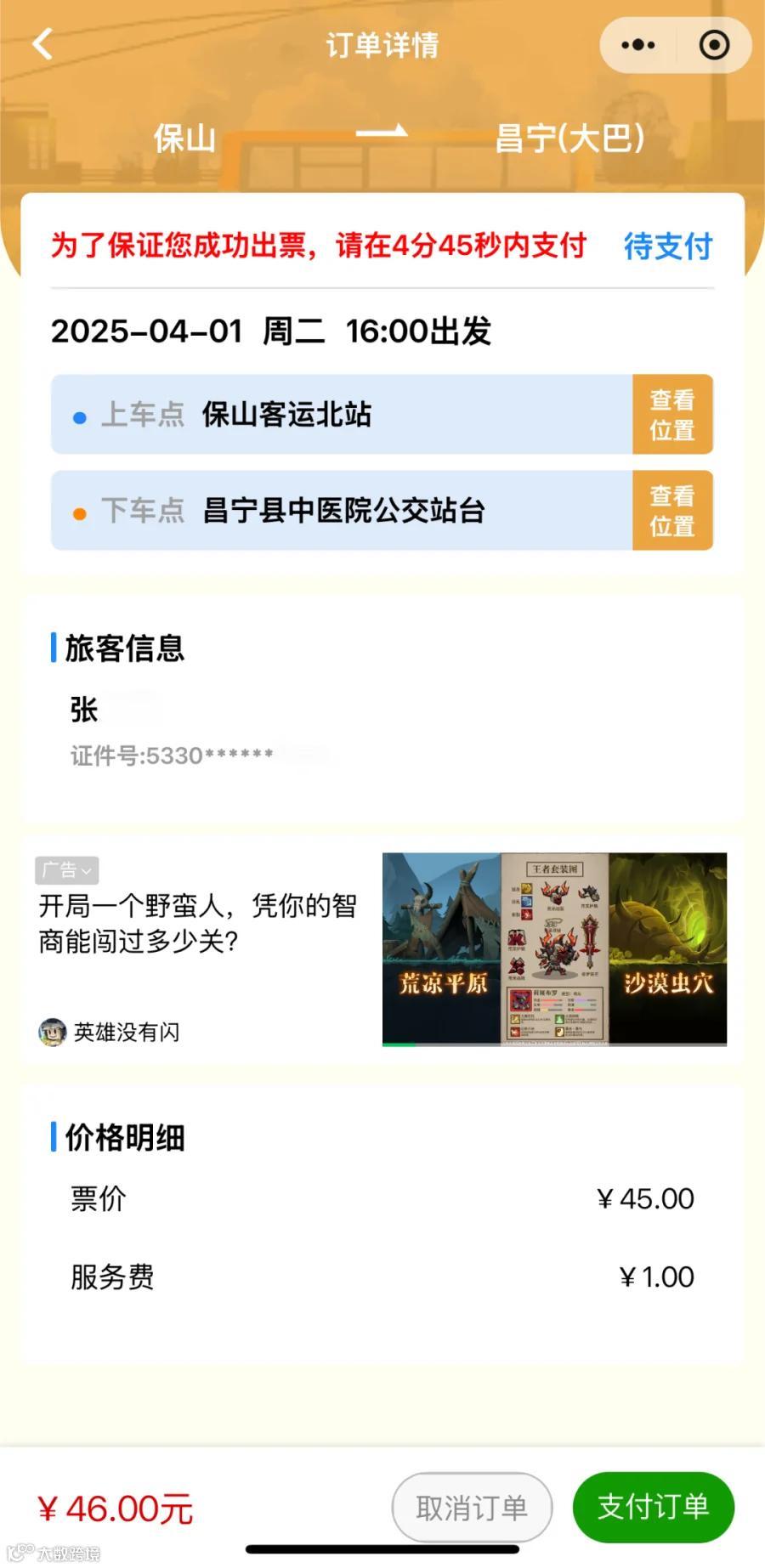View location of 保山客运北站 boarding point
765x1568 pixels.
(672, 415)
